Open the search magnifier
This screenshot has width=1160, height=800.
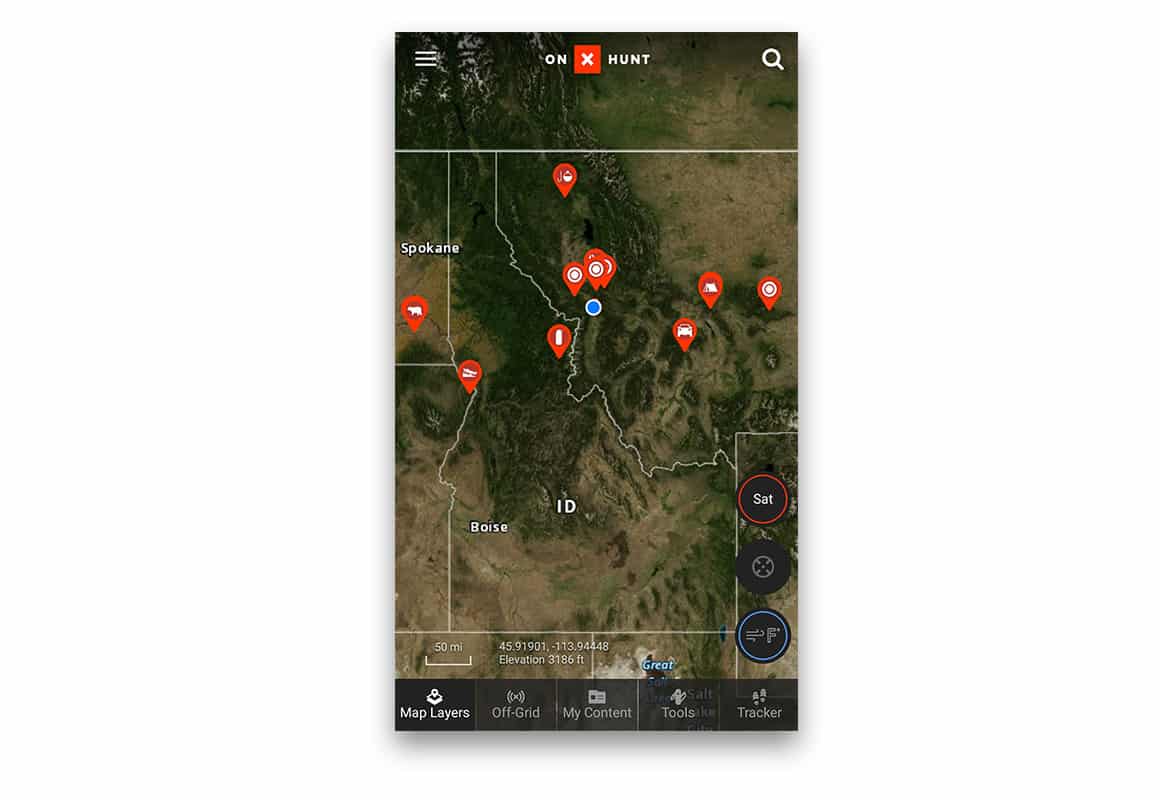point(772,59)
